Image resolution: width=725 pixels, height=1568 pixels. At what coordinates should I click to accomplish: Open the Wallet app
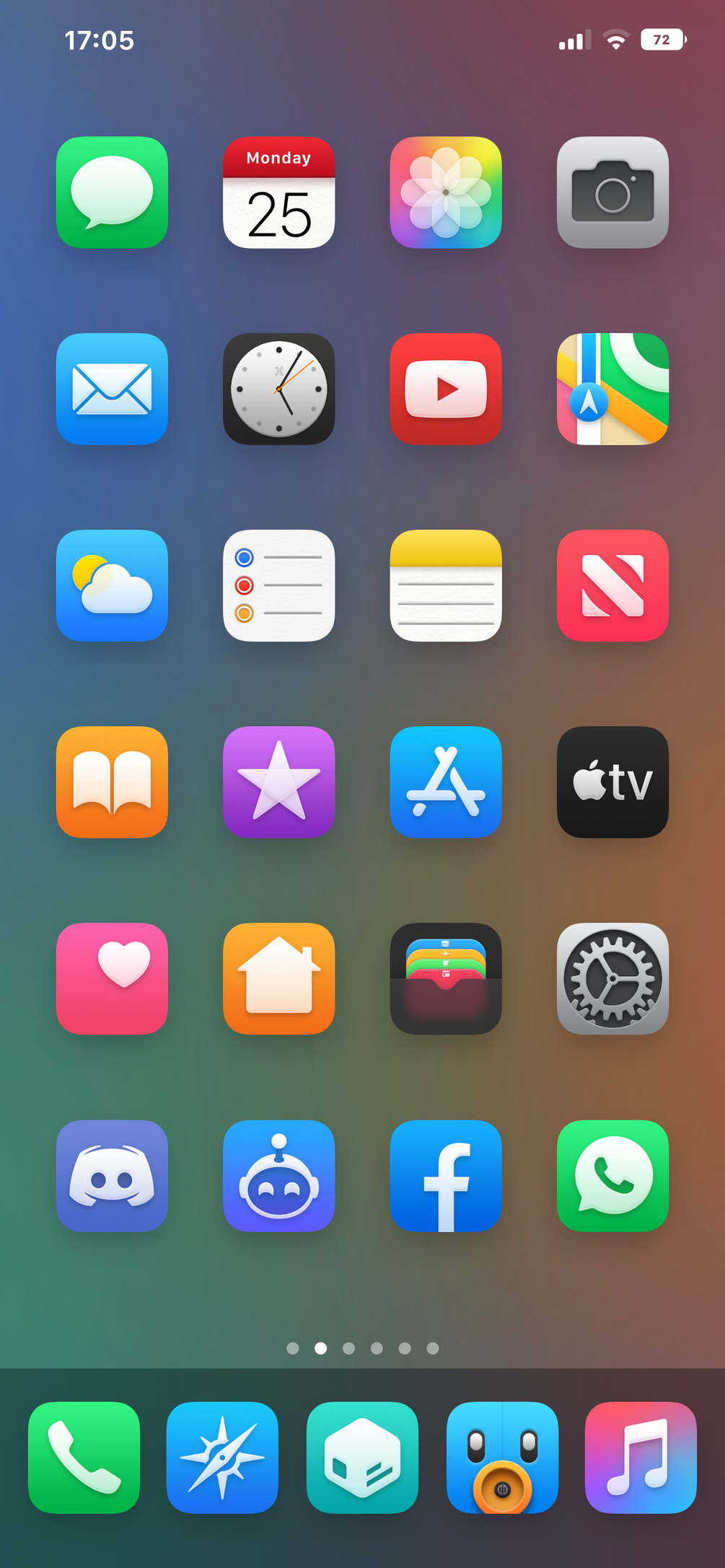click(446, 979)
